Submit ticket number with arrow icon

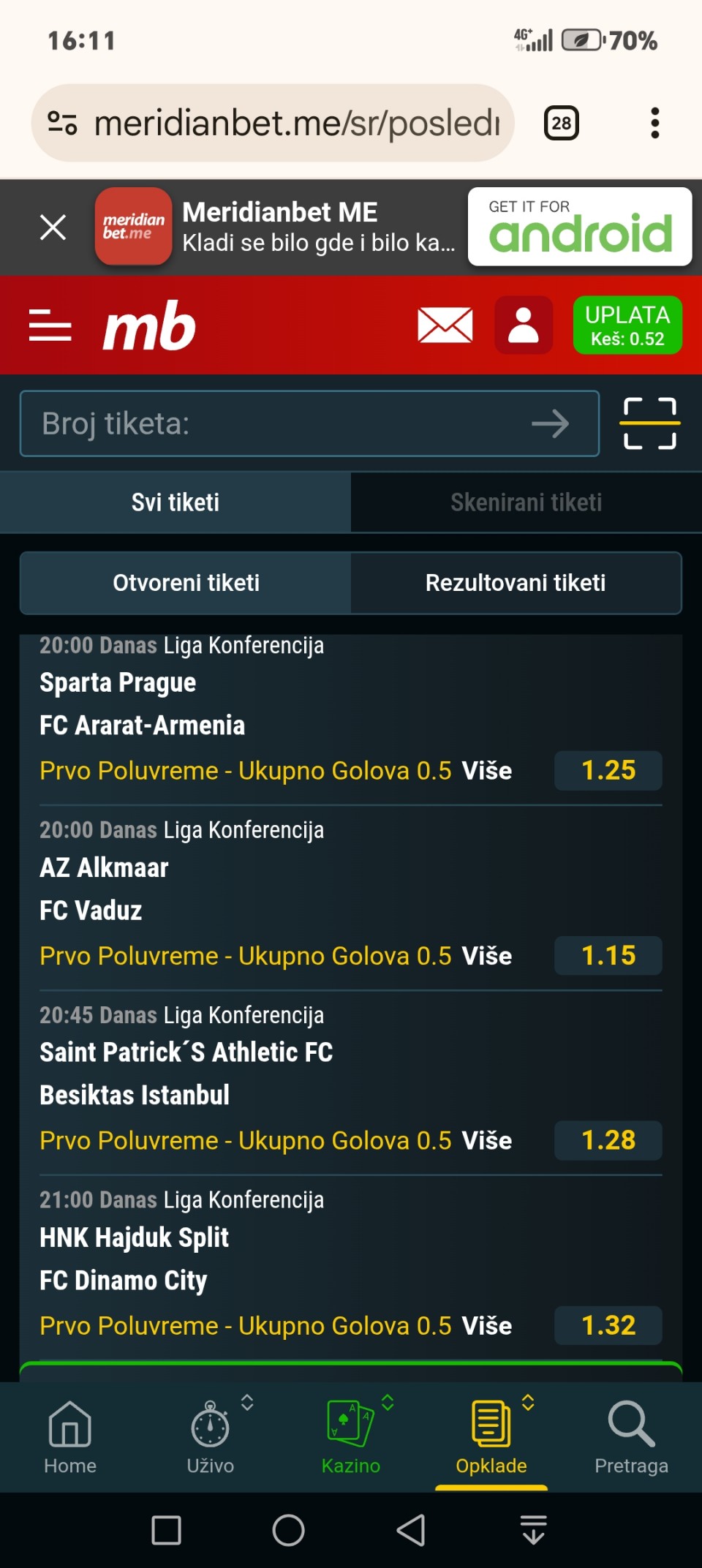(x=550, y=423)
